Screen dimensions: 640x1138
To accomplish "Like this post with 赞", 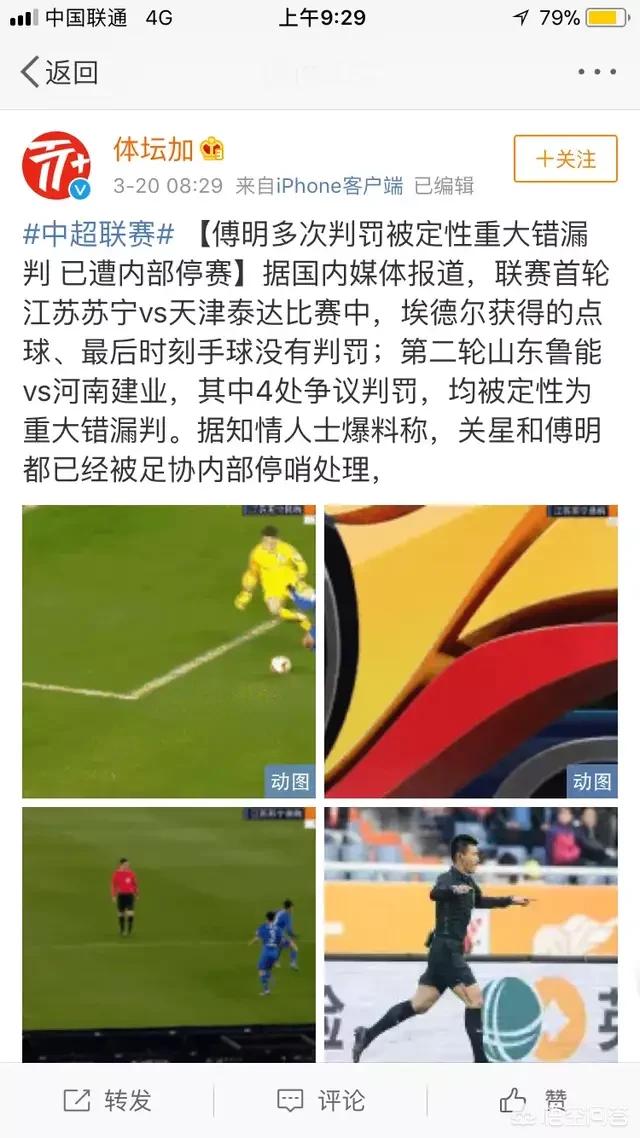I will [x=535, y=1101].
